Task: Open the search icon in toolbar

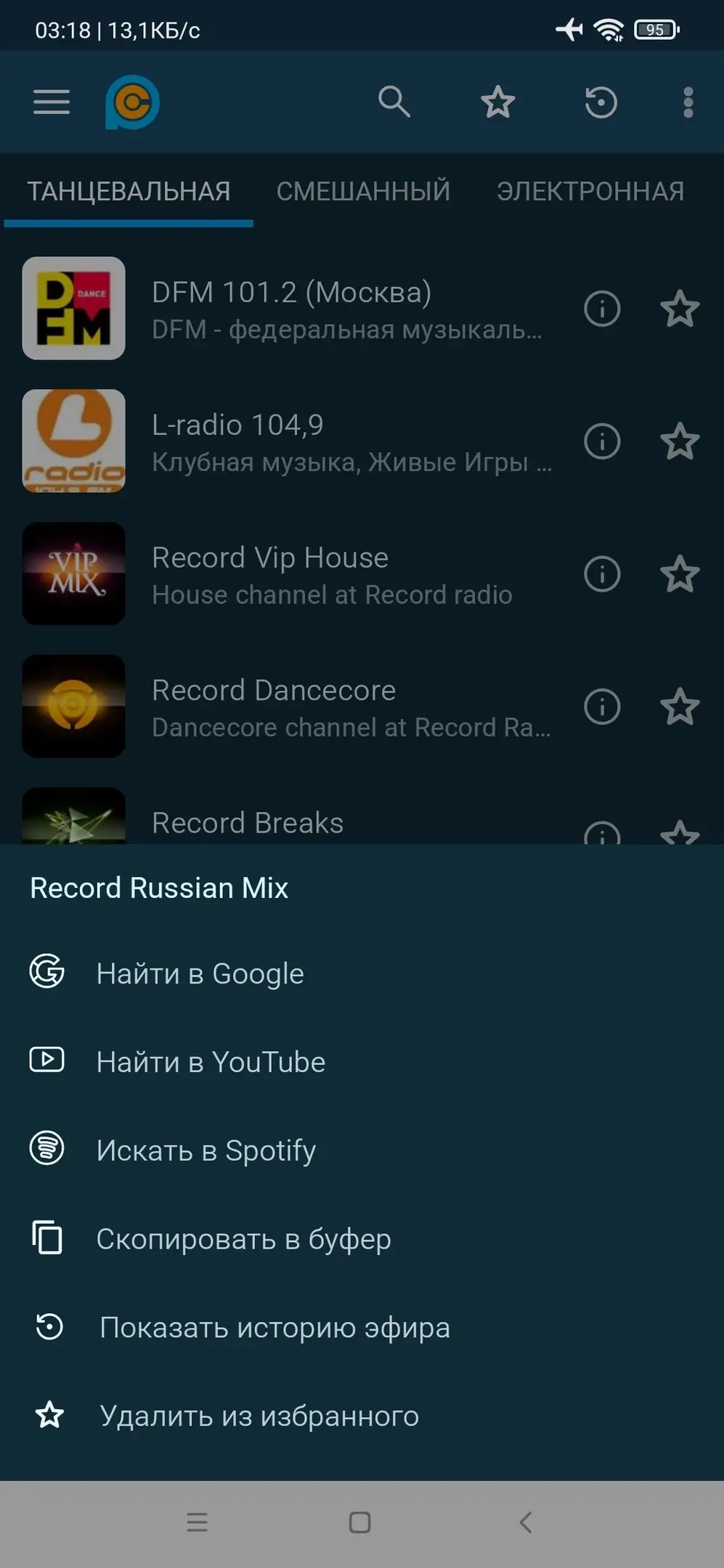Action: click(394, 102)
